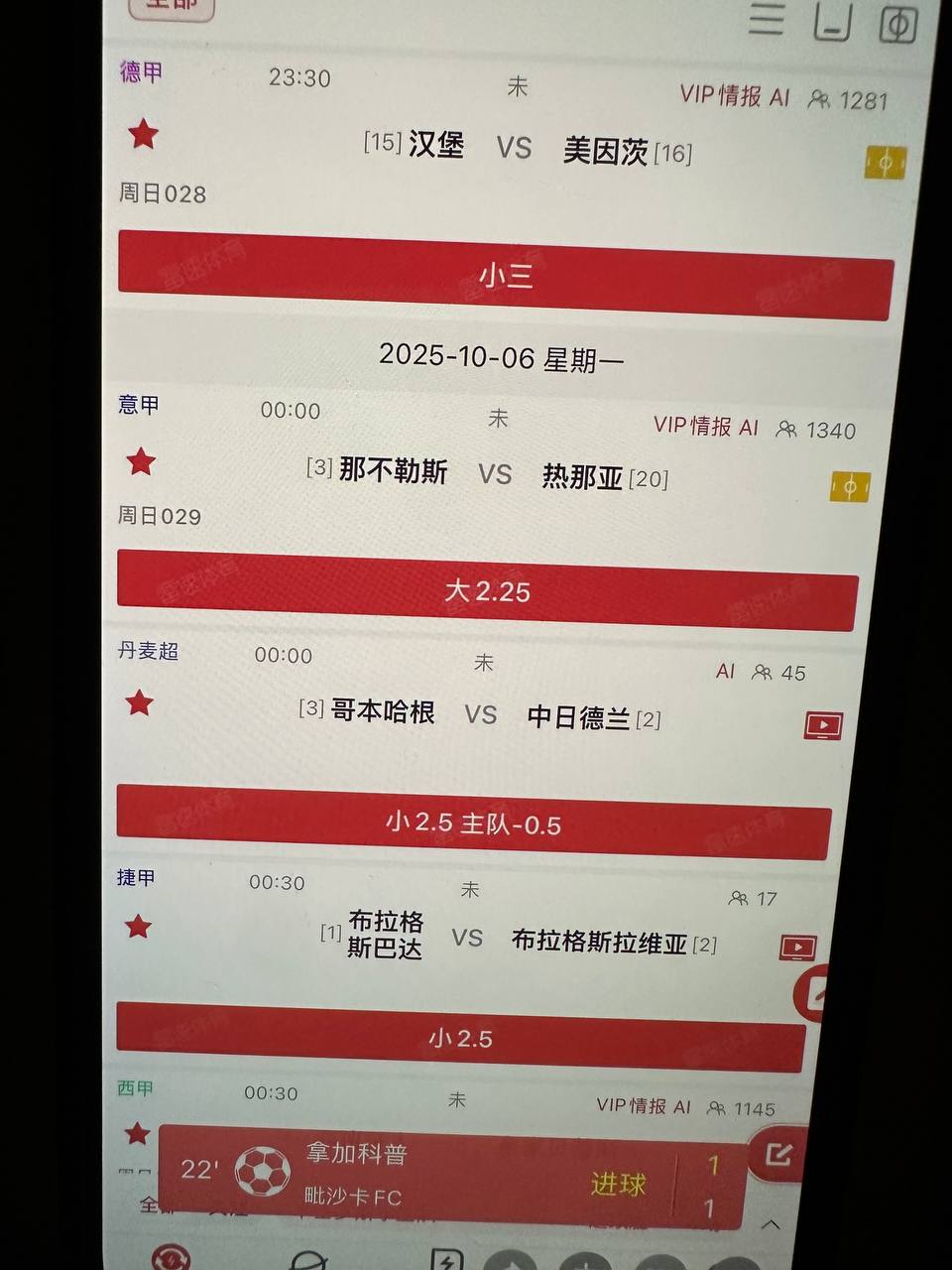
Task: Open the pitch view icon at top
Action: [897, 24]
